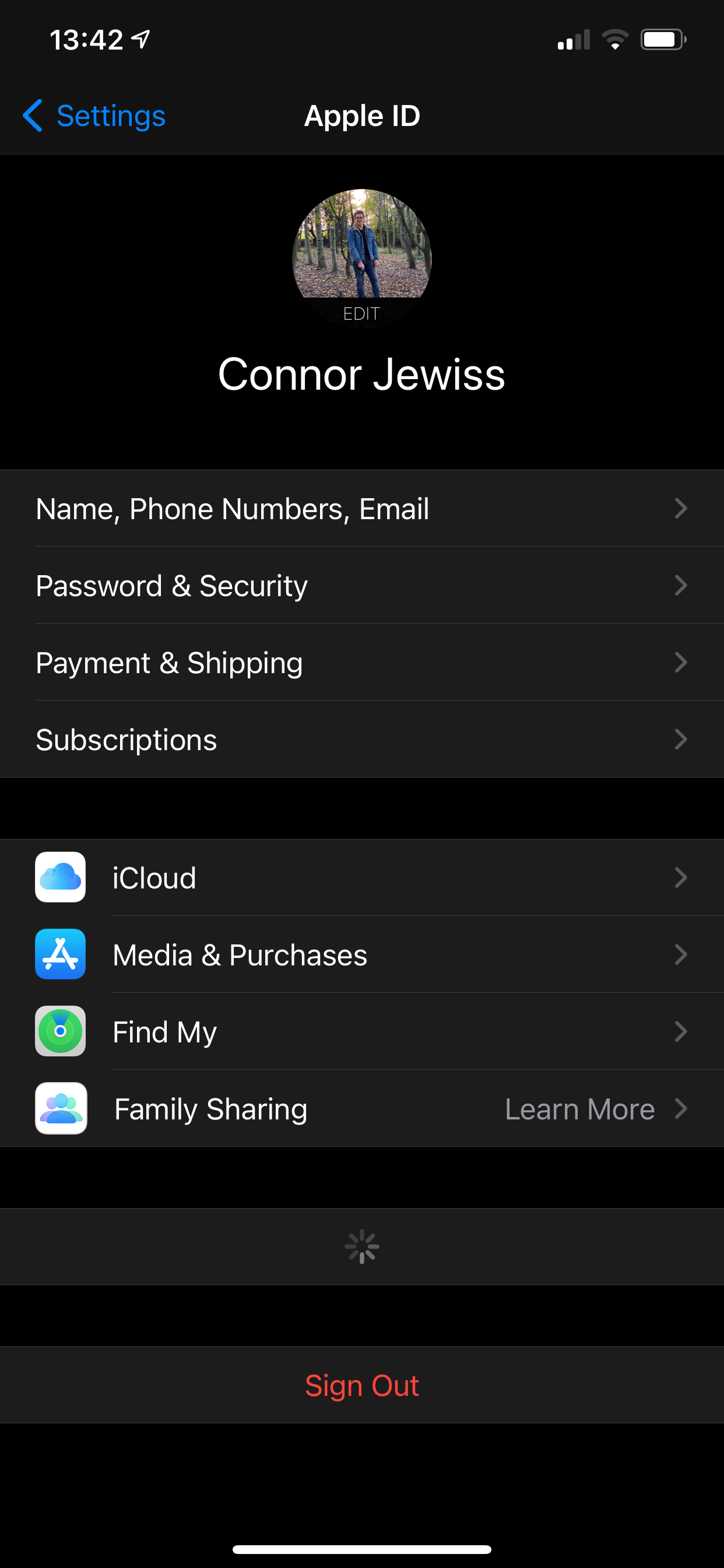Select the green Find My icon
The height and width of the screenshot is (1568, 724).
point(60,1031)
